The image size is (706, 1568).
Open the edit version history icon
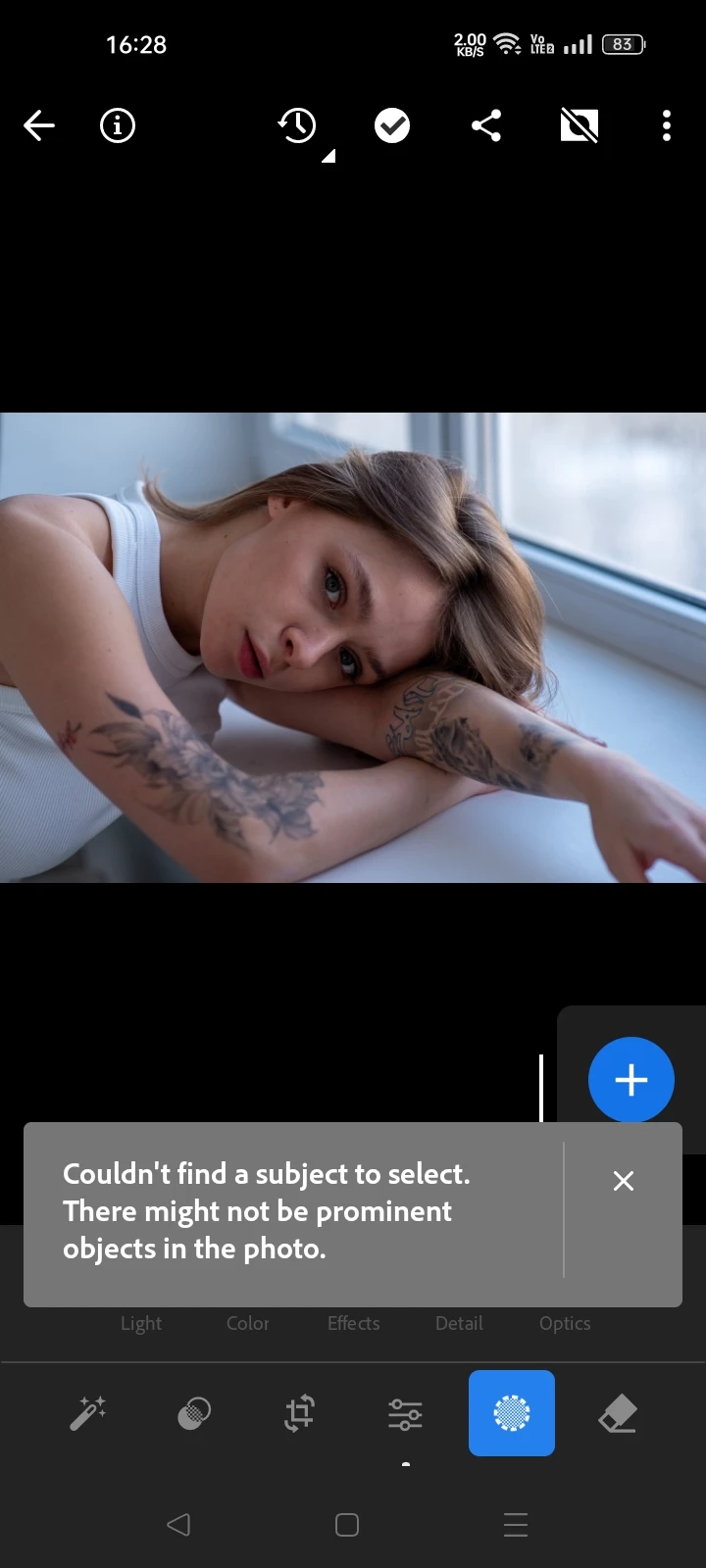tap(298, 125)
